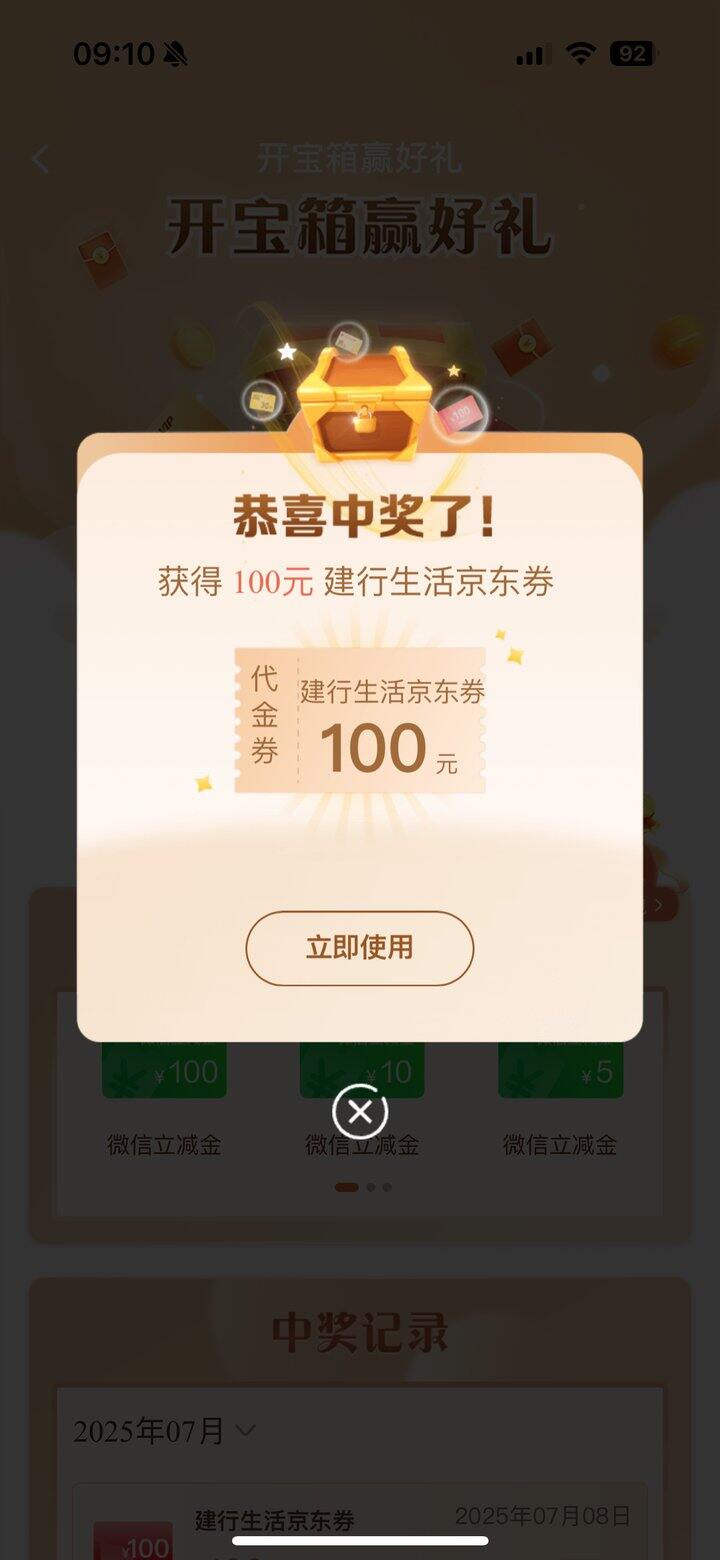Close the prize popup dialog
Screen dimensions: 720x1560
(x=360, y=1112)
